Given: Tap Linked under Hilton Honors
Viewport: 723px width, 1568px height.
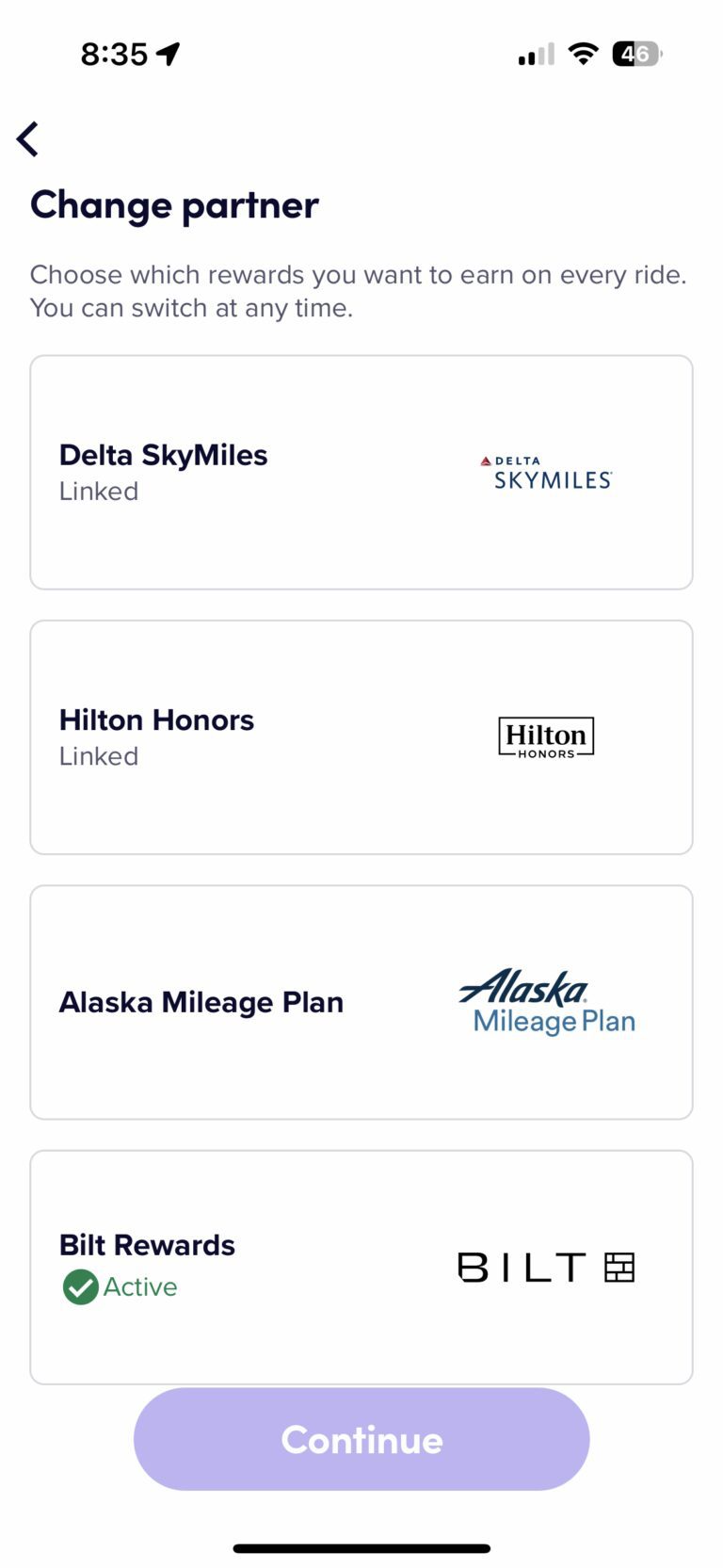Looking at the screenshot, I should point(98,755).
